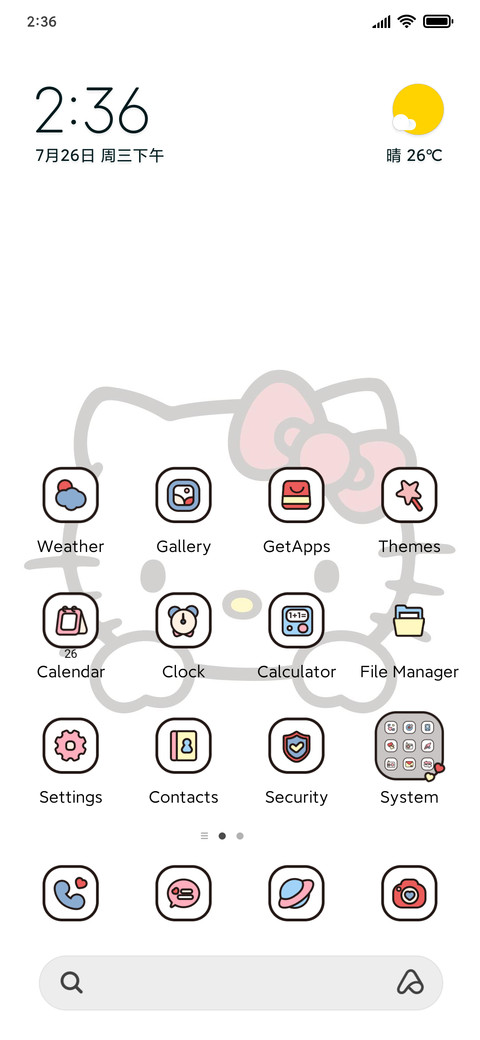Tap the home screen search bar
This screenshot has height=1040, width=480.
tap(241, 982)
